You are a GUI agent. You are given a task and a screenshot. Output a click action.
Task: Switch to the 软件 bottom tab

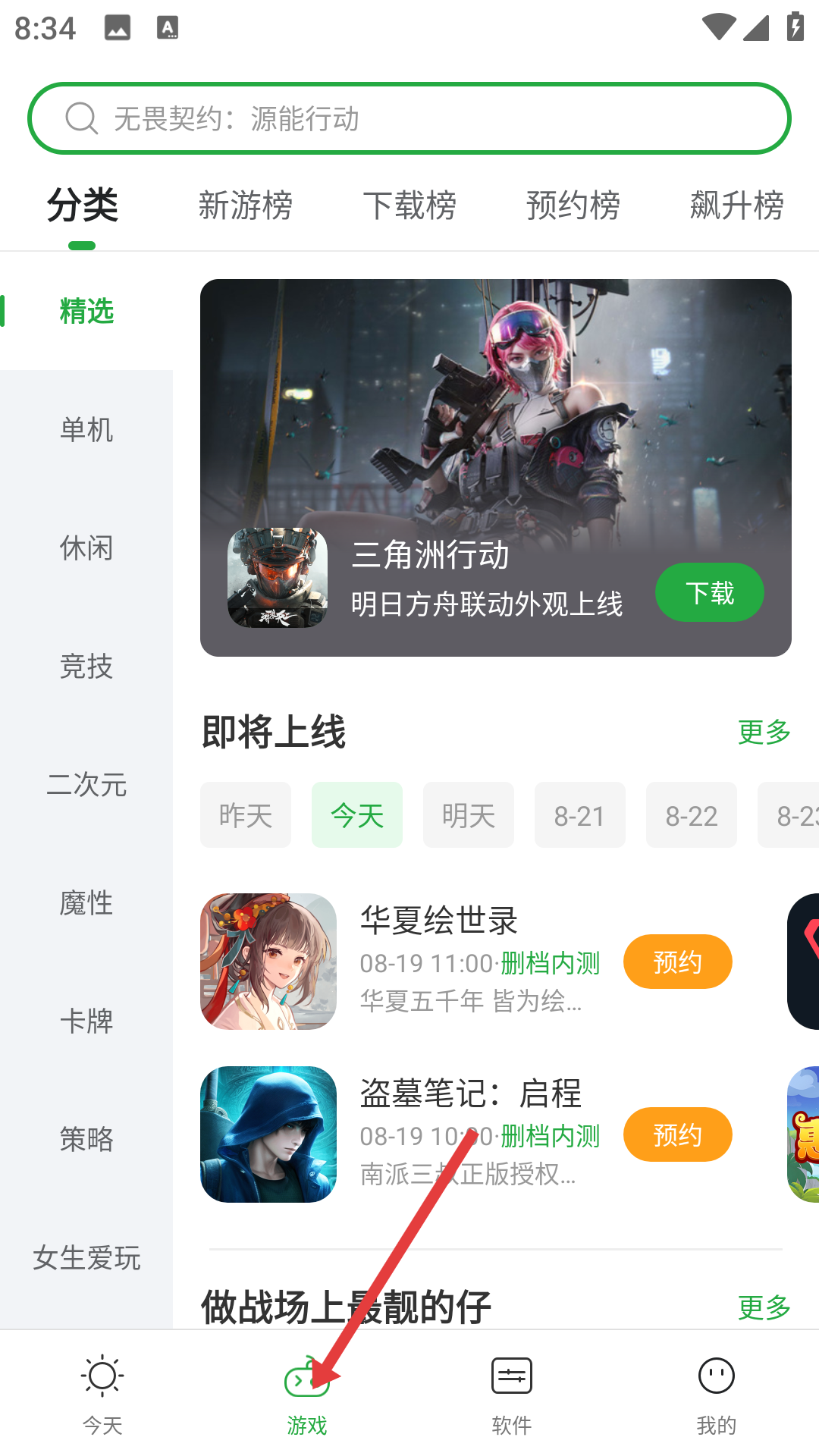(512, 1395)
